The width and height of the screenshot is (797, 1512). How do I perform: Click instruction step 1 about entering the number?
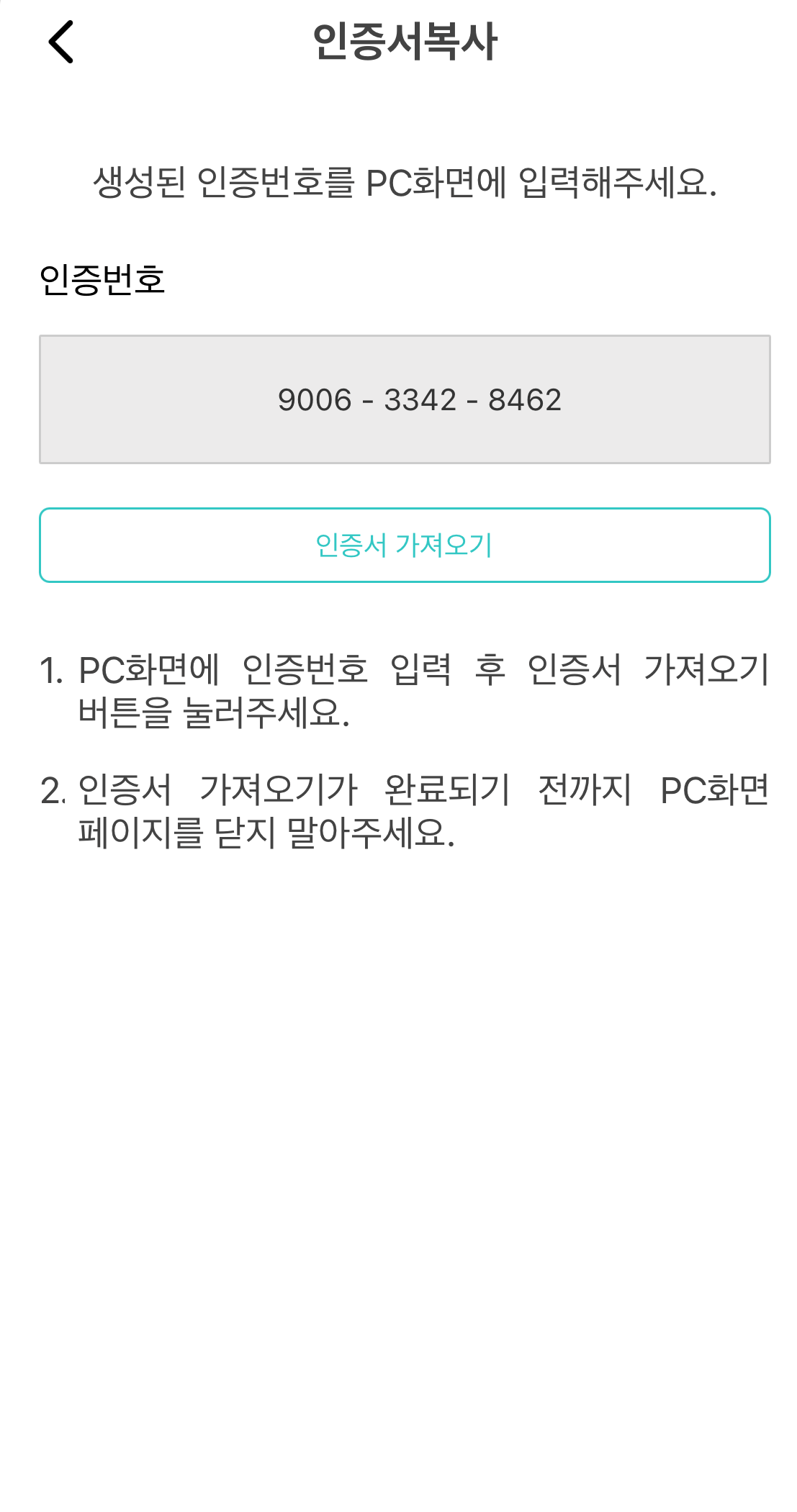[405, 691]
